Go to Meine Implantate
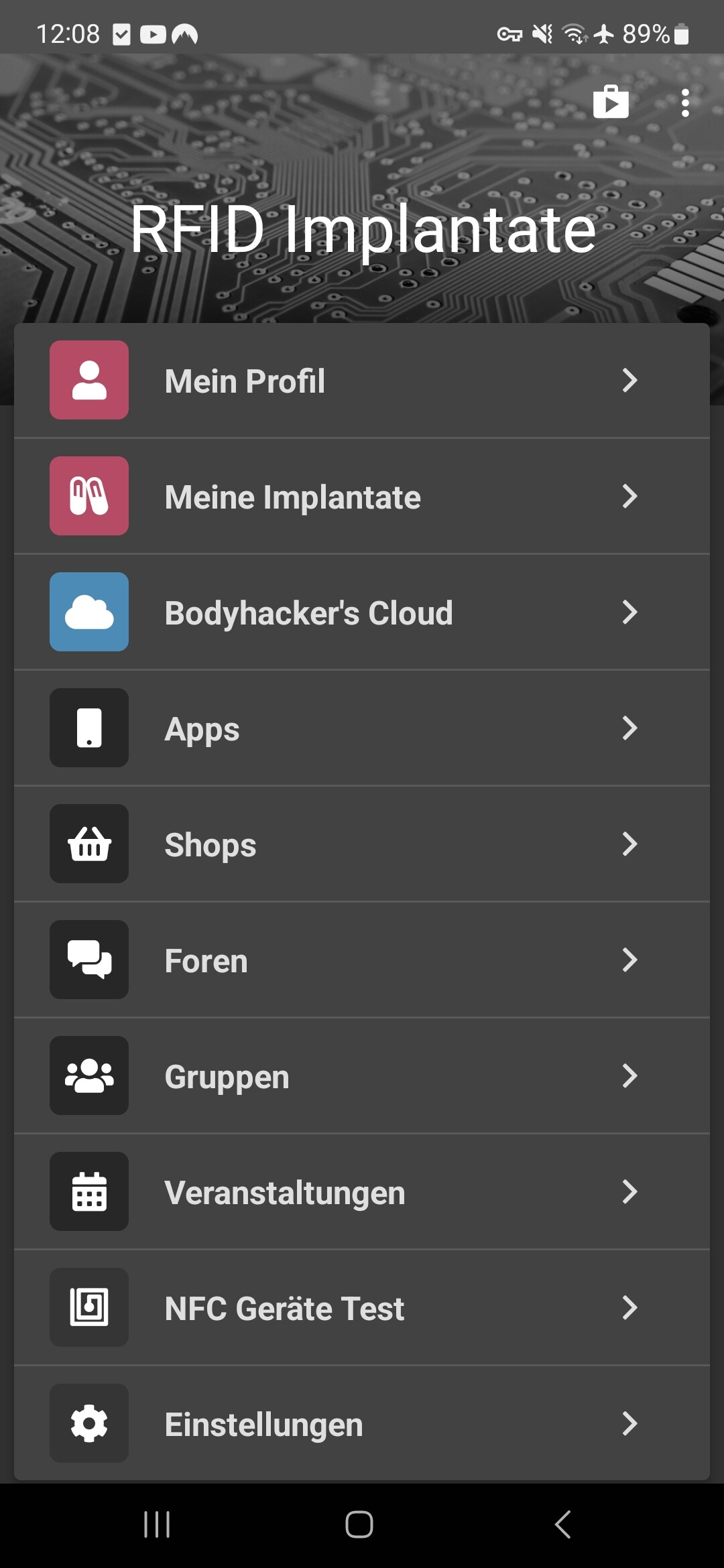This screenshot has height=1568, width=724. [x=362, y=496]
